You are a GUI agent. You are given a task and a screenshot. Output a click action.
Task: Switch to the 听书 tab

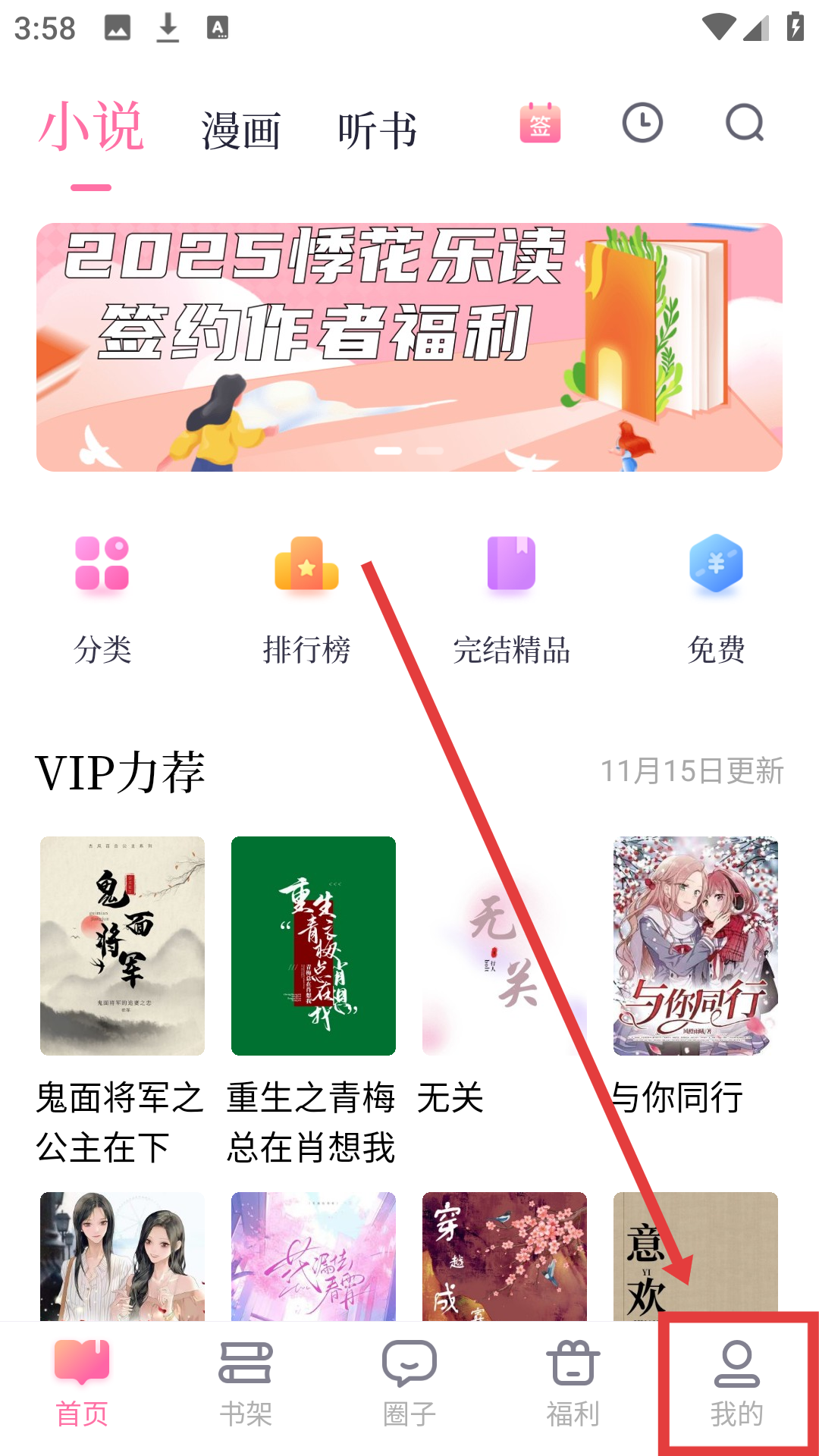pos(377,130)
